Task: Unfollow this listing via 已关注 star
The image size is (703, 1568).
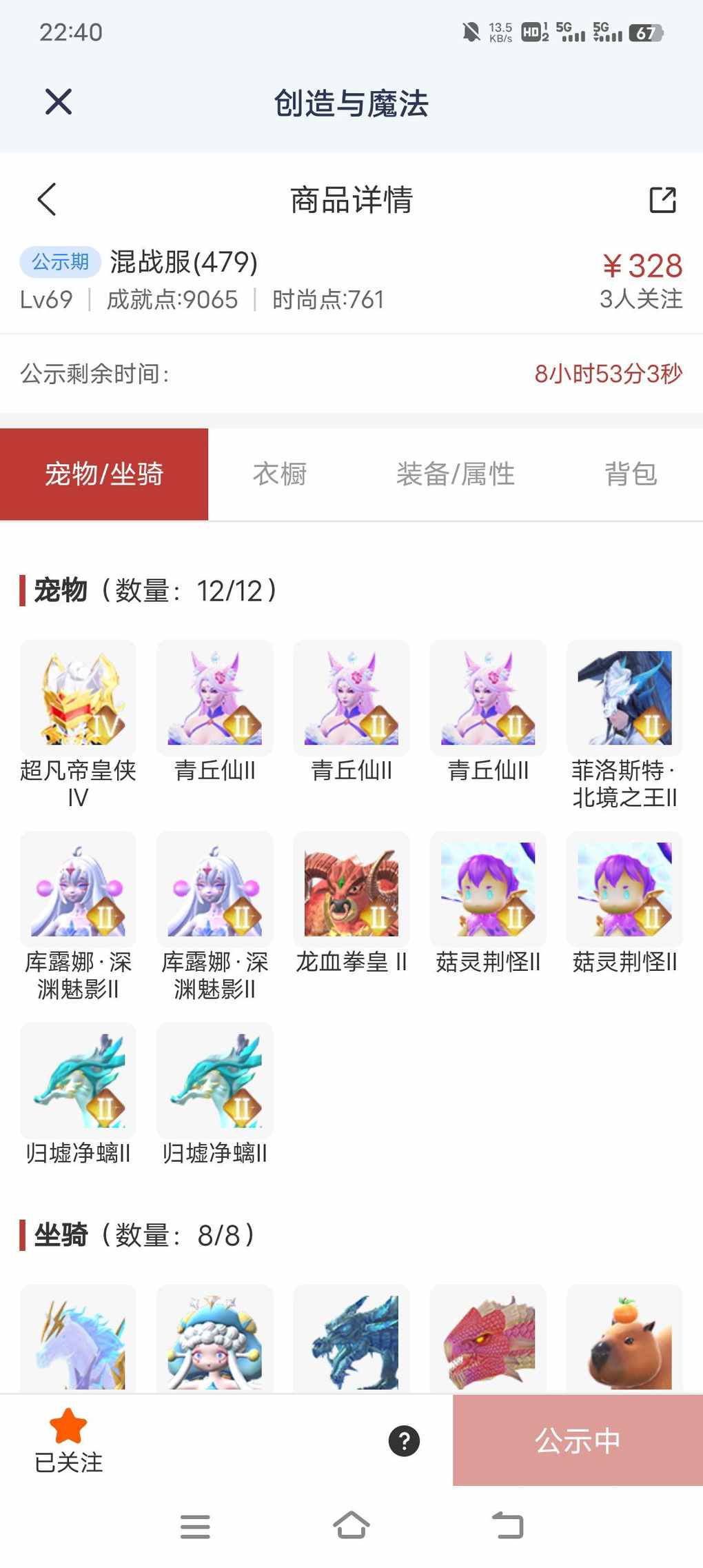Action: (68, 1441)
